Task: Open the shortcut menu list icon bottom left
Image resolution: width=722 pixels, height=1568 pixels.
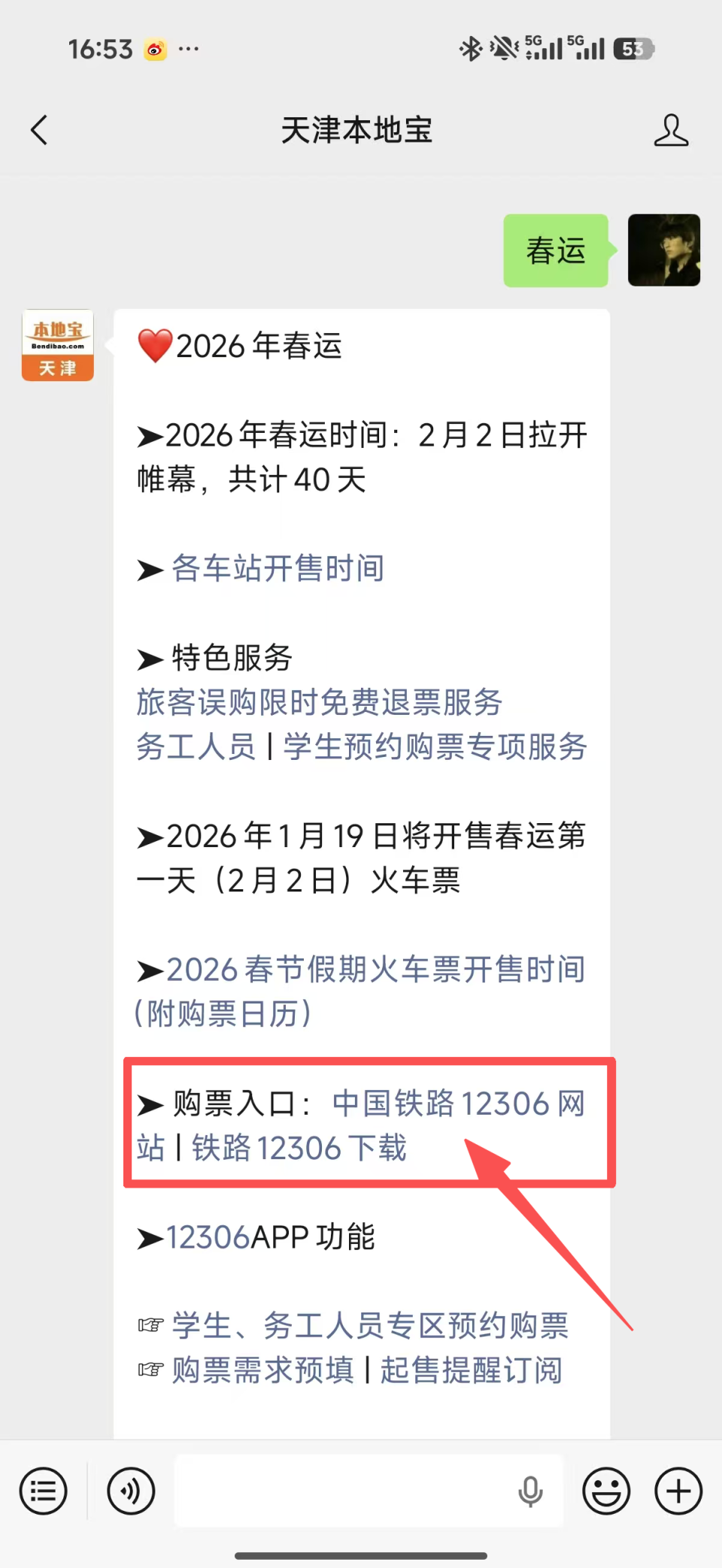Action: (x=43, y=1491)
